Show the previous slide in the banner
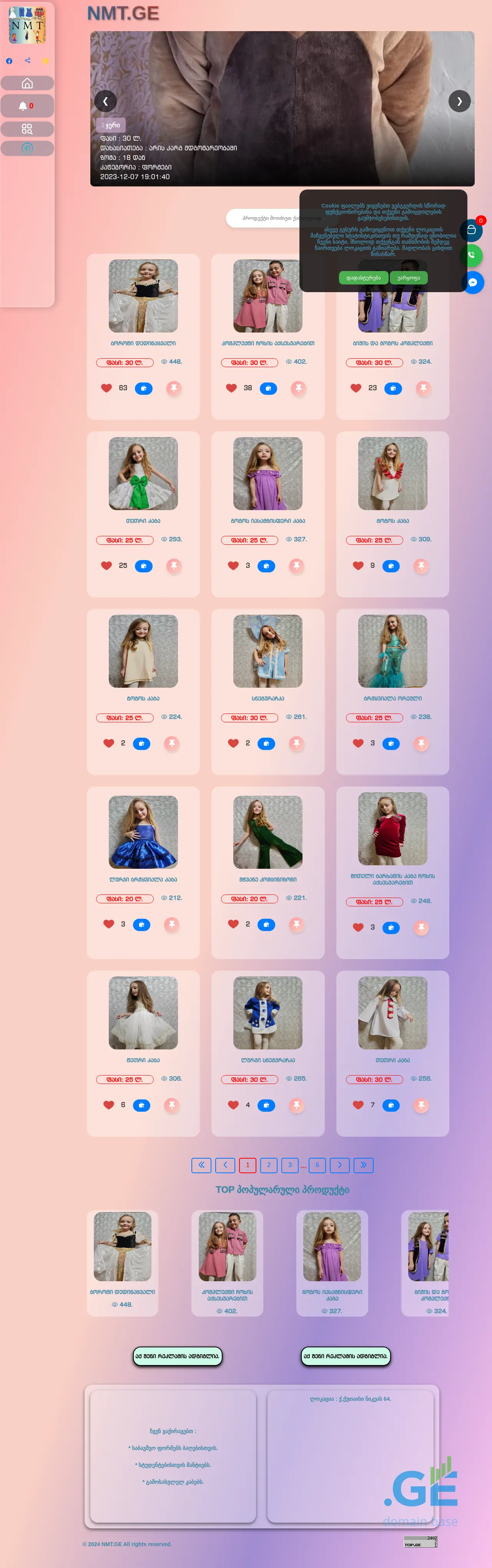The width and height of the screenshot is (492, 1568). [x=105, y=101]
